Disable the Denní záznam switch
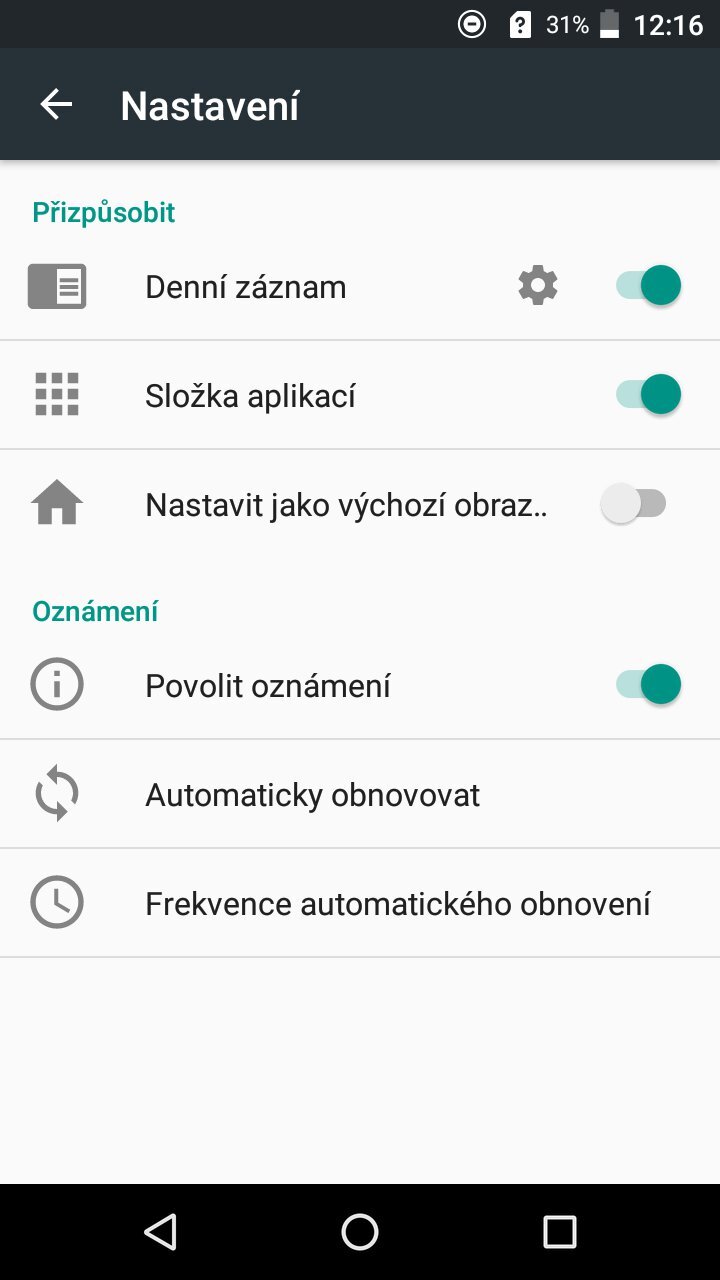Image resolution: width=720 pixels, height=1280 pixels. click(645, 285)
